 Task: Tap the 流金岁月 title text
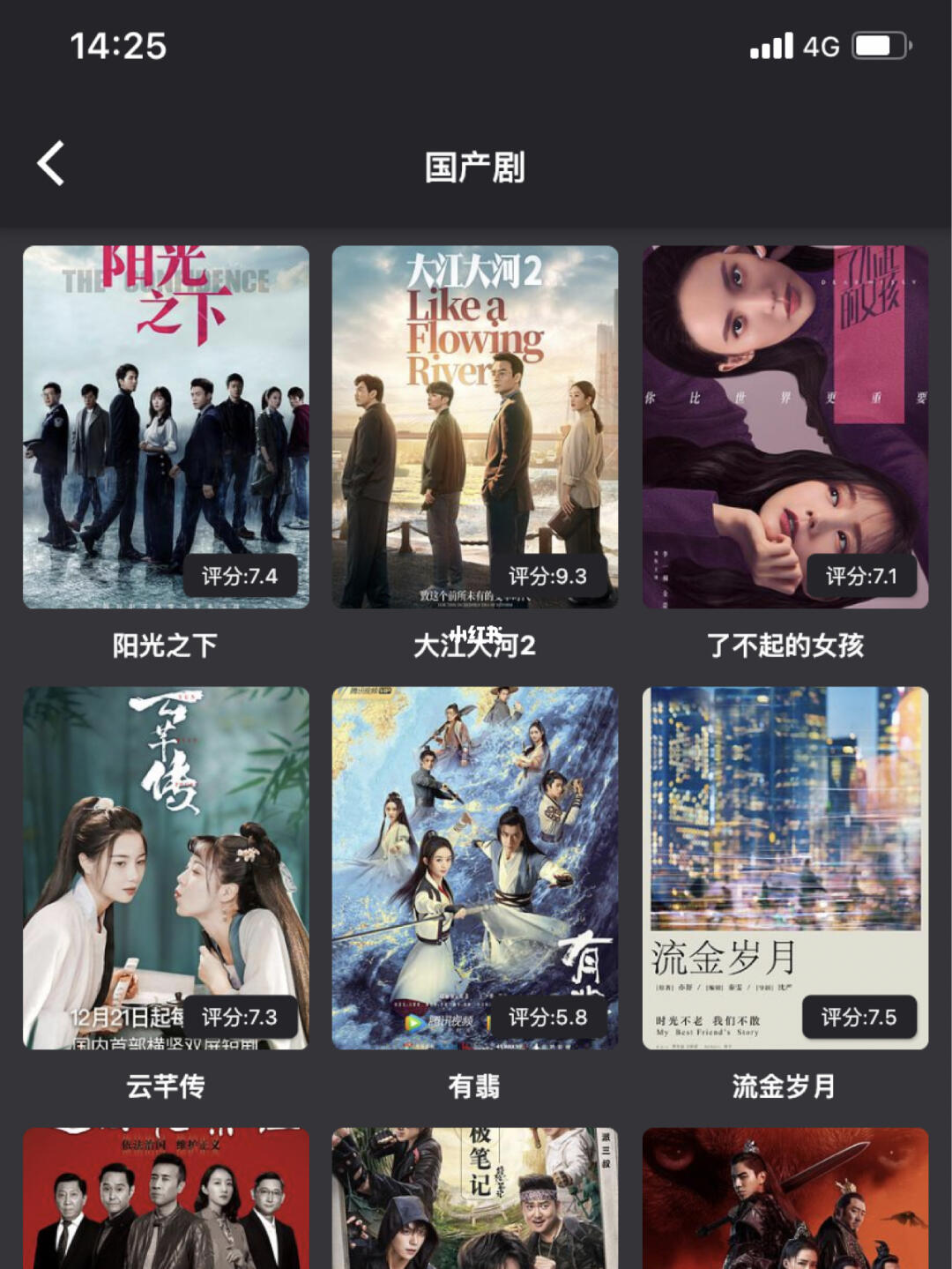point(785,1086)
